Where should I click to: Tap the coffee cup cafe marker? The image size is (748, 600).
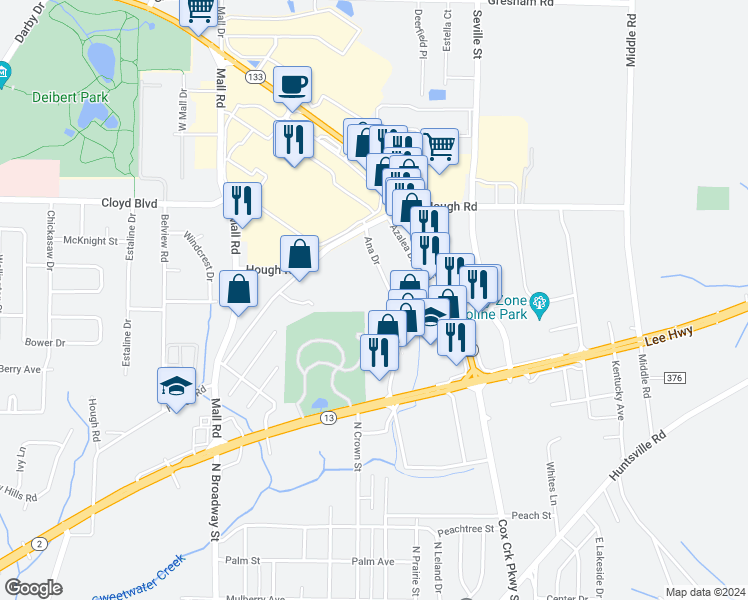tap(292, 85)
